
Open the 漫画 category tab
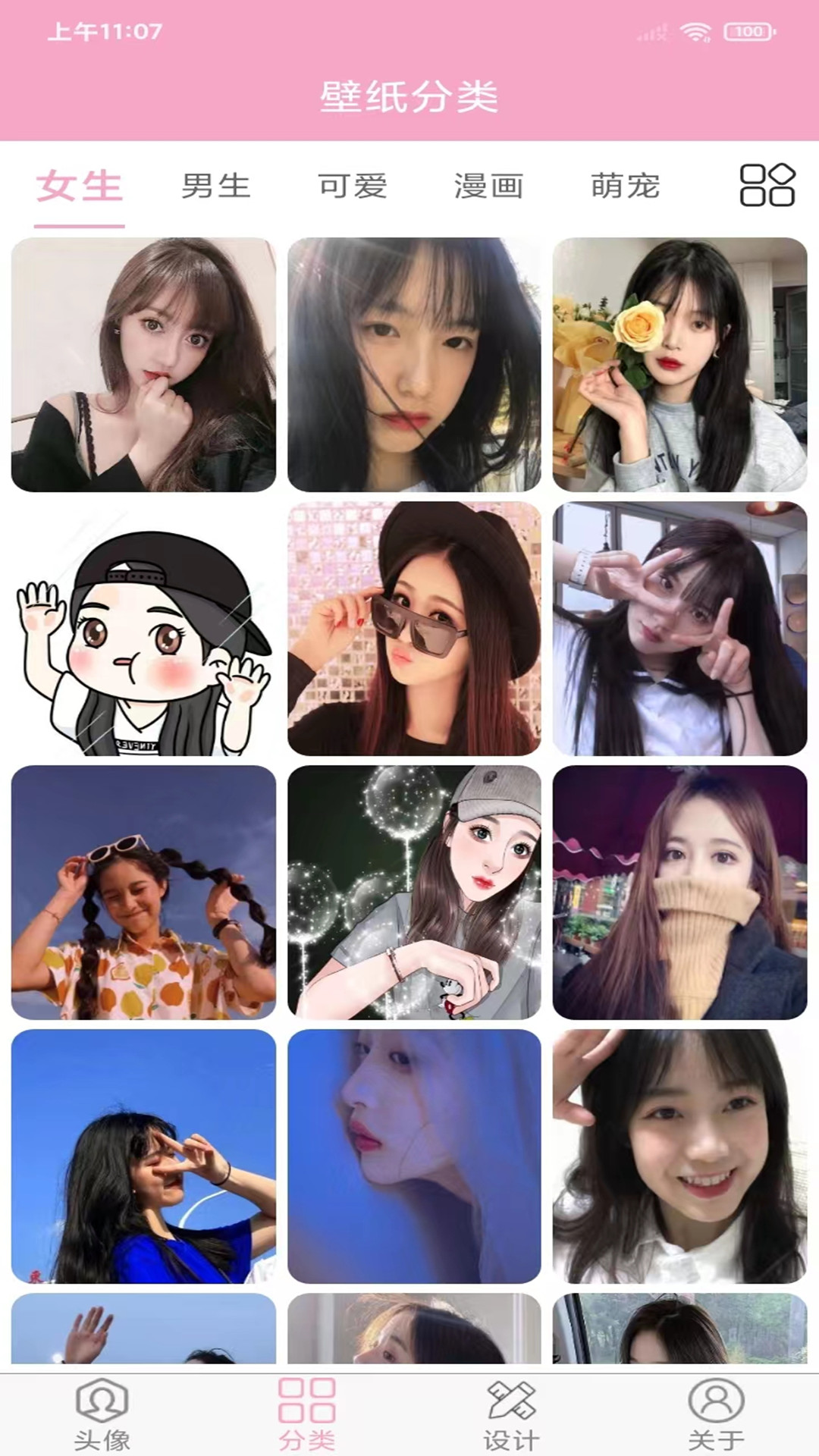[489, 187]
